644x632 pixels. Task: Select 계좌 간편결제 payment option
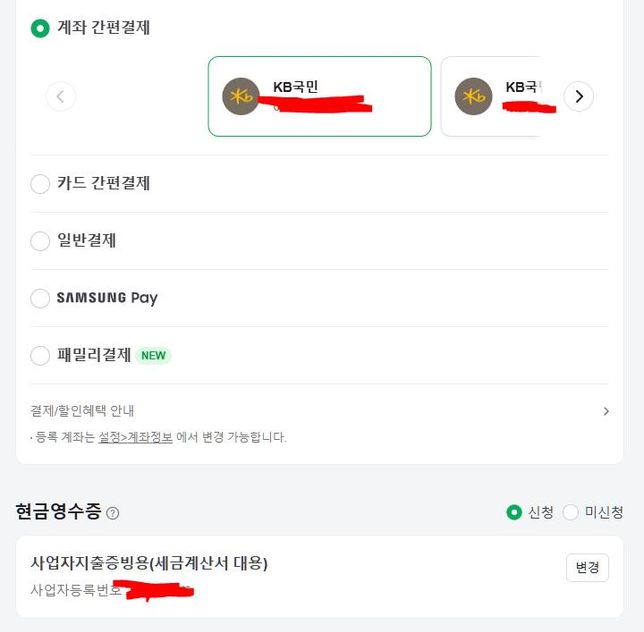(x=40, y=28)
